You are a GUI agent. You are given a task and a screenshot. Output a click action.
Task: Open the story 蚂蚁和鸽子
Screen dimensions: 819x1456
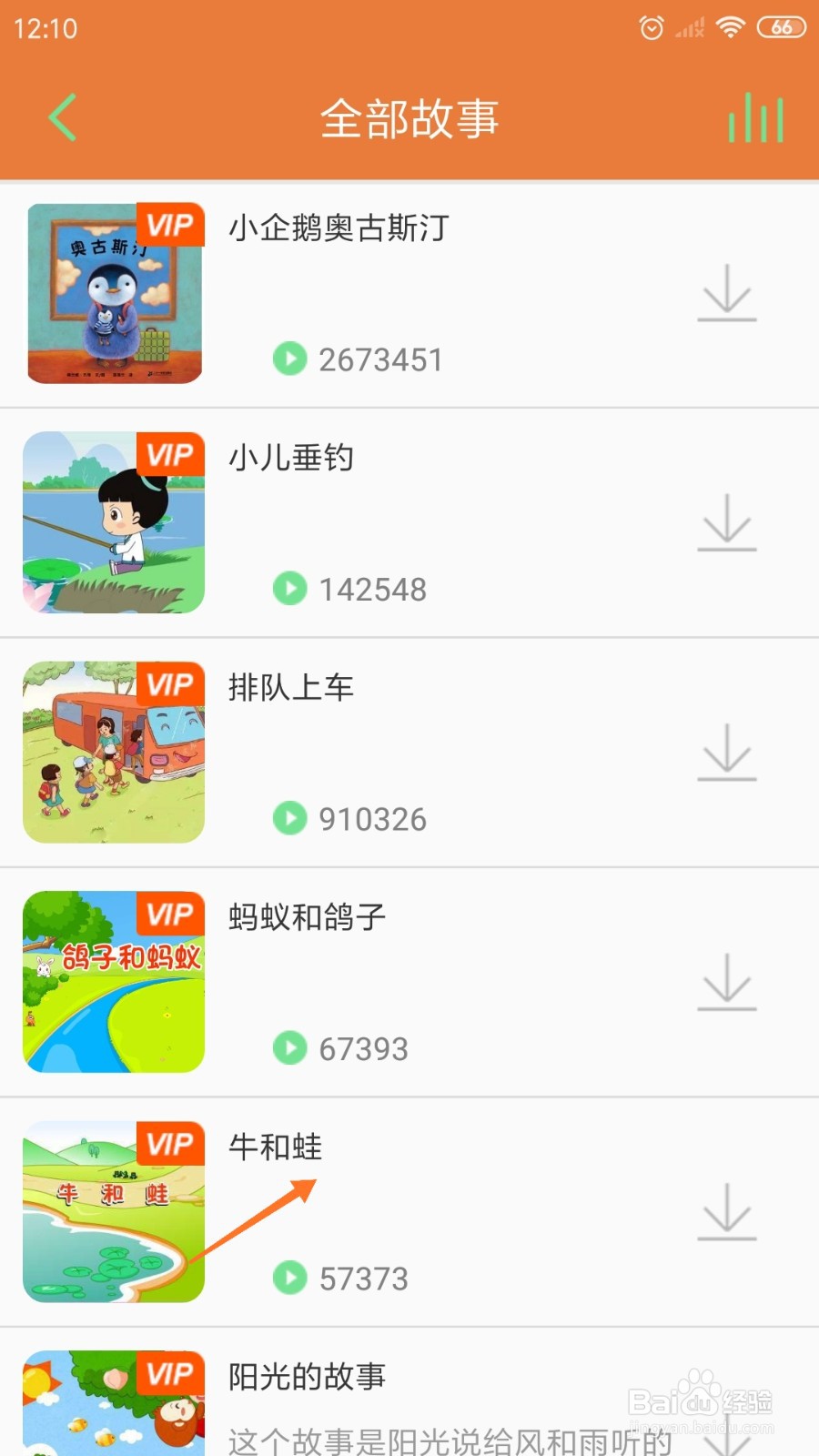click(x=409, y=982)
